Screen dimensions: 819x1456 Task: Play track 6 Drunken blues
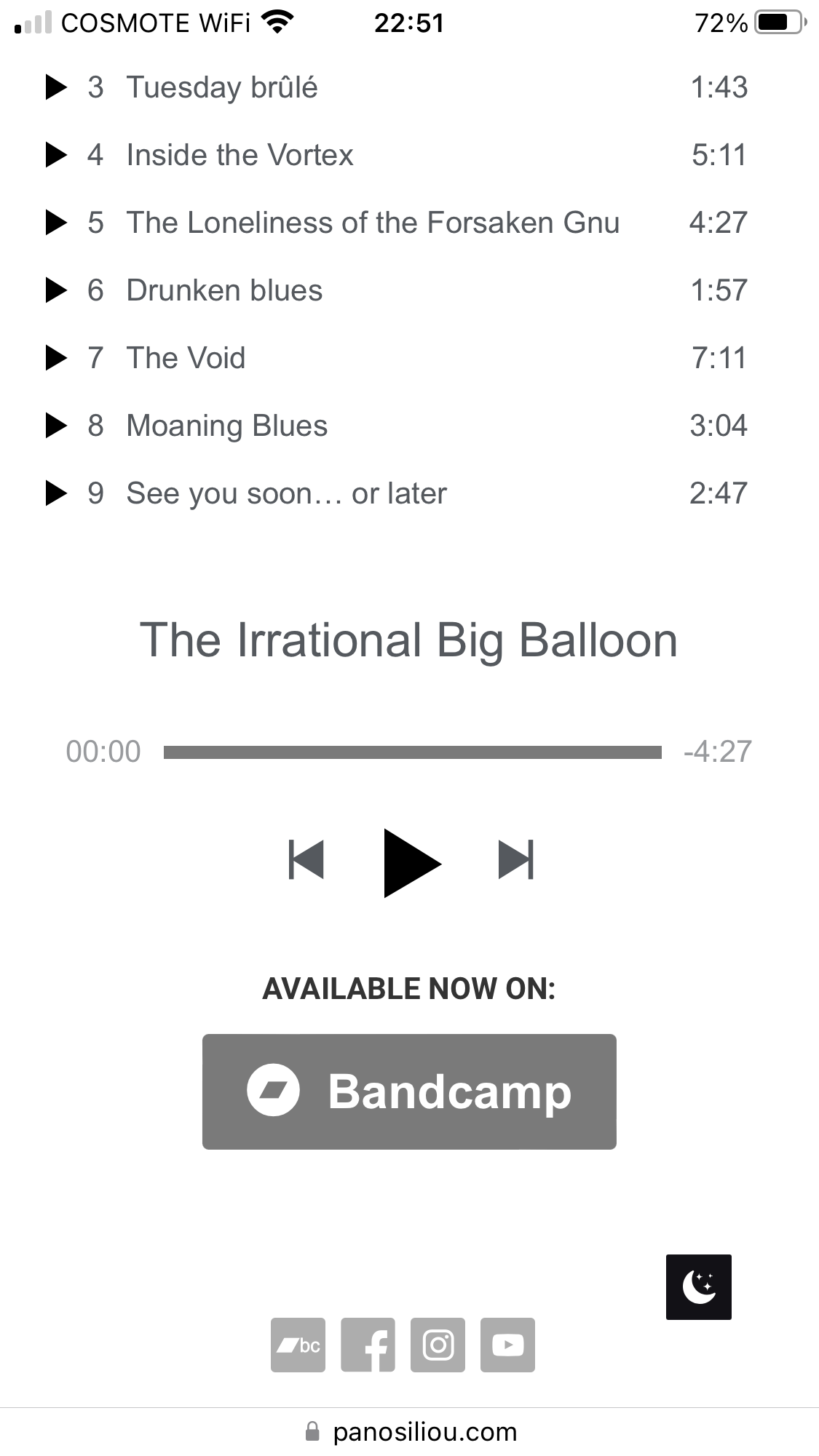coord(56,290)
